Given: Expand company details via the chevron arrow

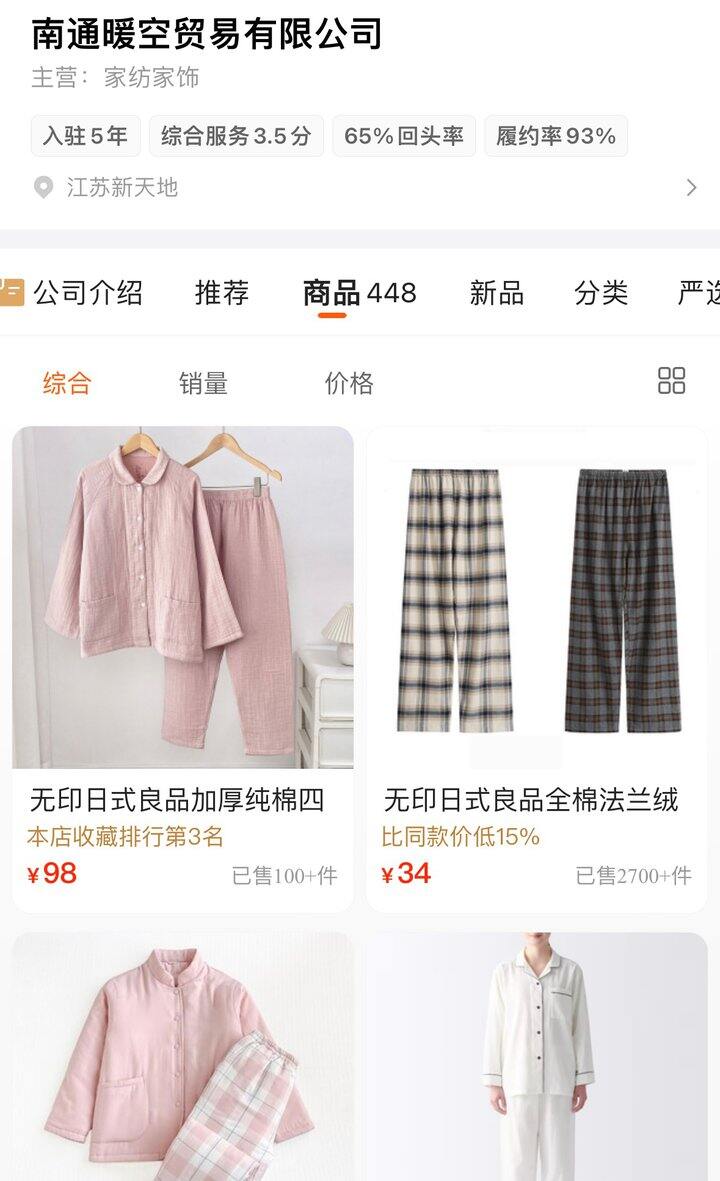Looking at the screenshot, I should coord(691,187).
